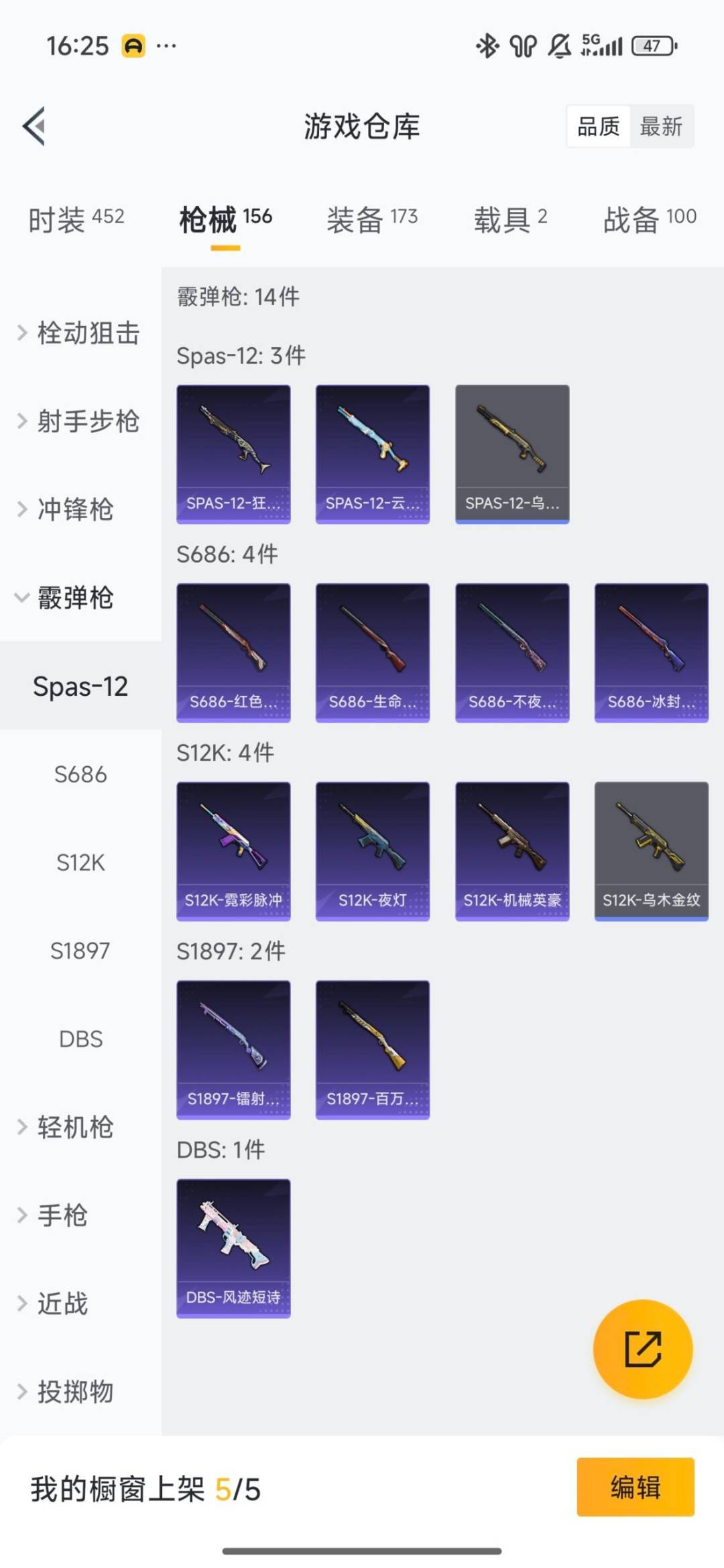Image resolution: width=724 pixels, height=1568 pixels.
Task: Expand the 冲锋枪 category
Action: coord(66,509)
